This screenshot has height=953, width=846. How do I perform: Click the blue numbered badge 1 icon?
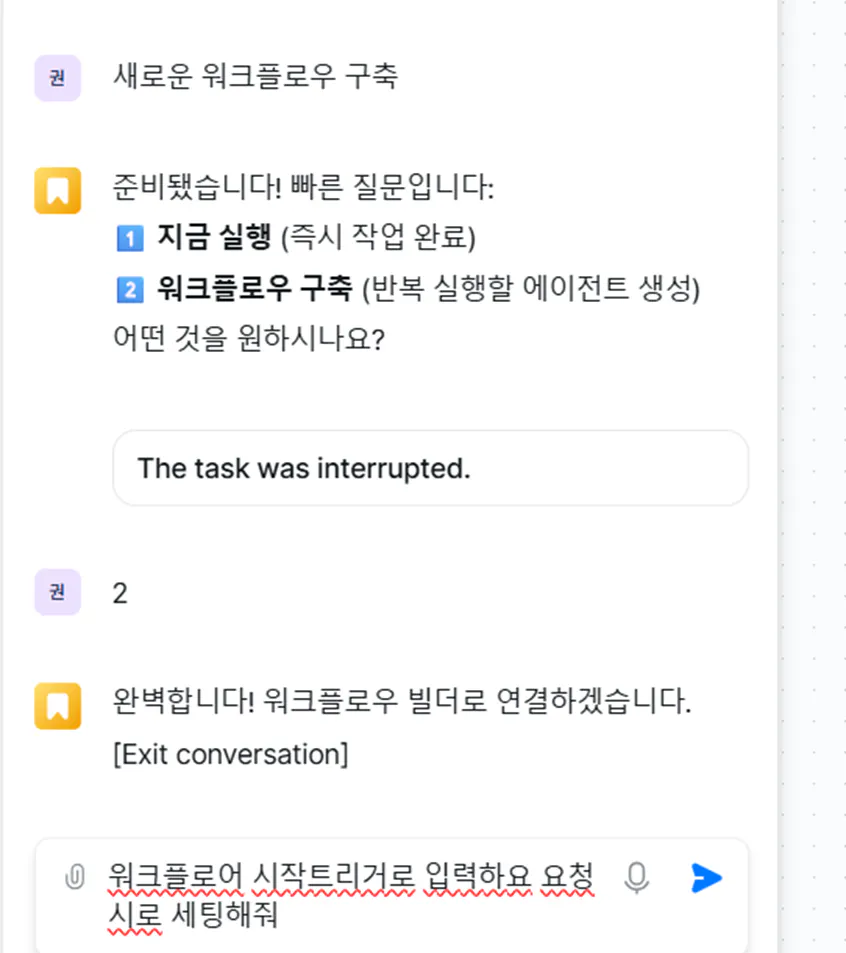point(128,238)
